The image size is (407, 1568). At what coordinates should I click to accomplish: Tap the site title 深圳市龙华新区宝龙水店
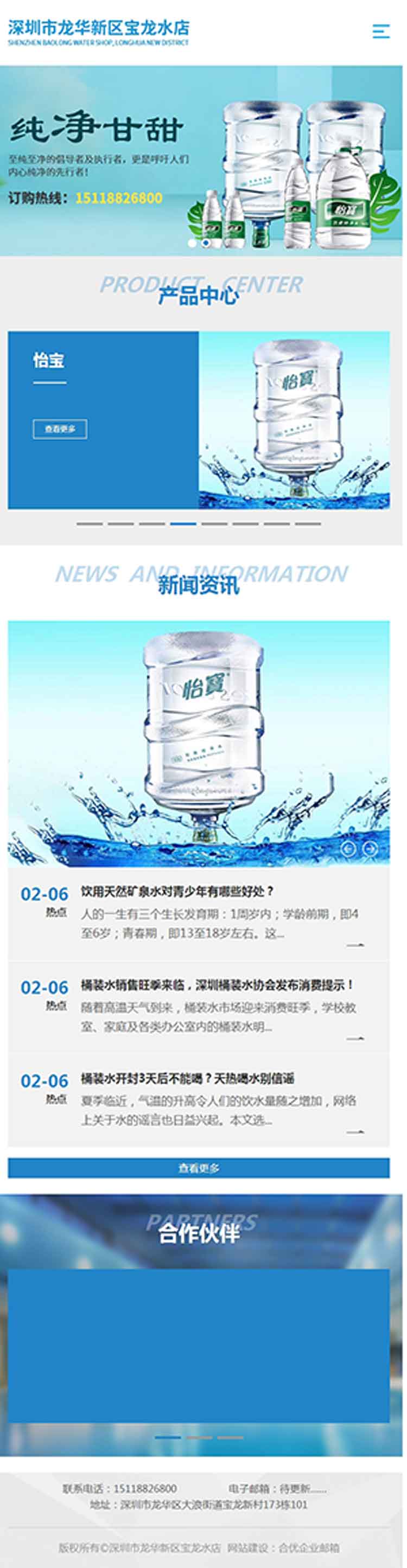click(99, 28)
